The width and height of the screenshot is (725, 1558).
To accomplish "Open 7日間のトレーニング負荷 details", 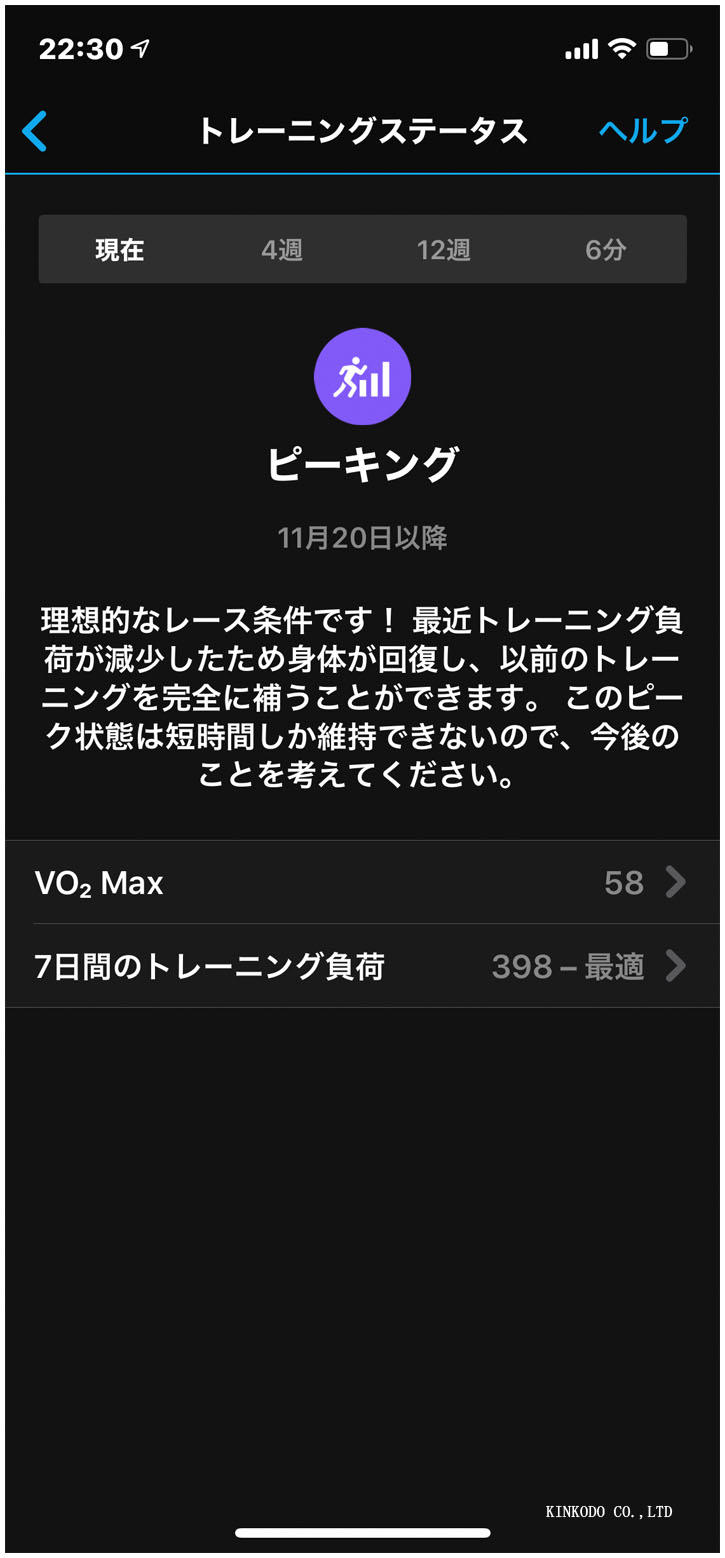I will click(362, 967).
